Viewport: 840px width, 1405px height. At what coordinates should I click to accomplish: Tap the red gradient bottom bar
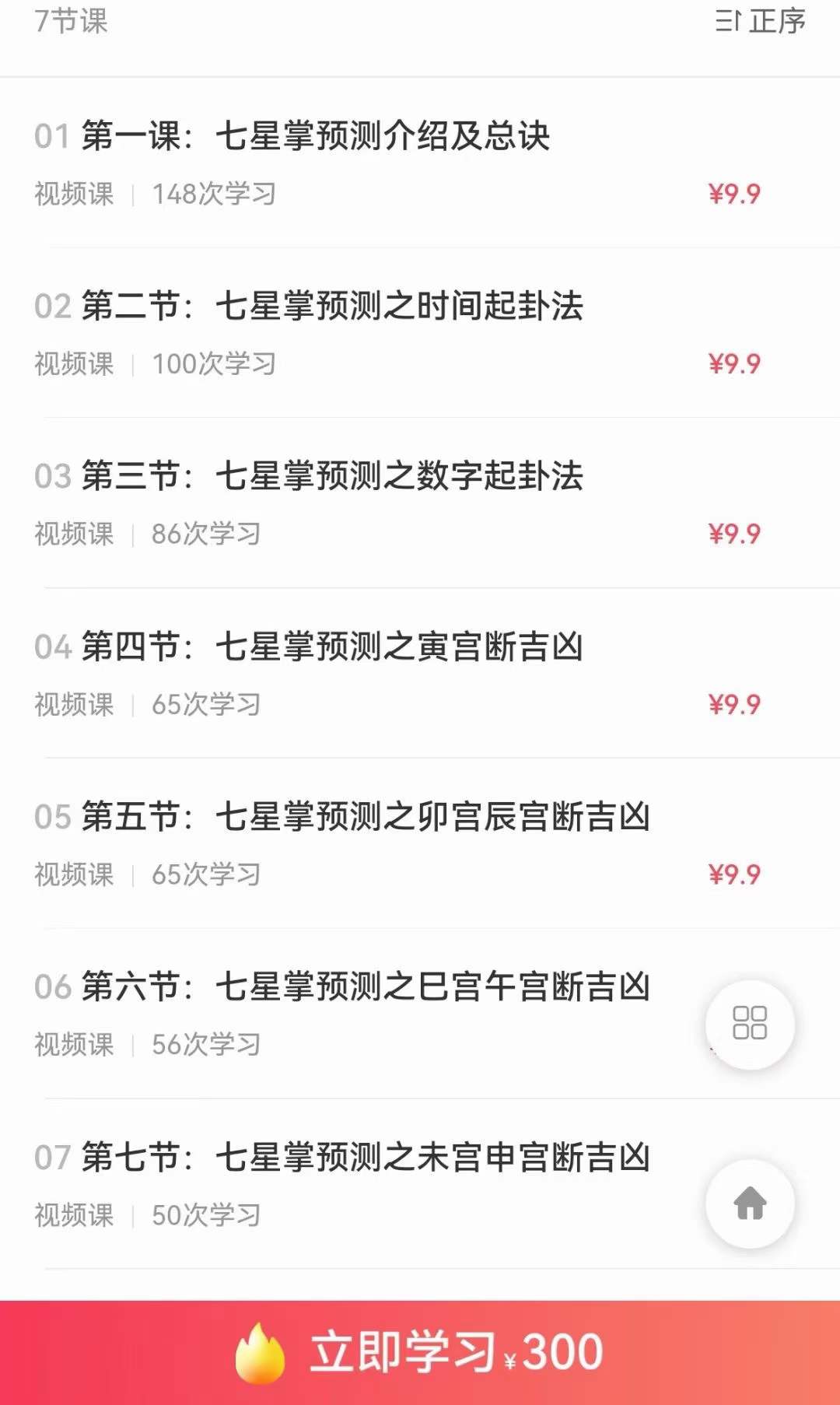pyautogui.click(x=420, y=1354)
